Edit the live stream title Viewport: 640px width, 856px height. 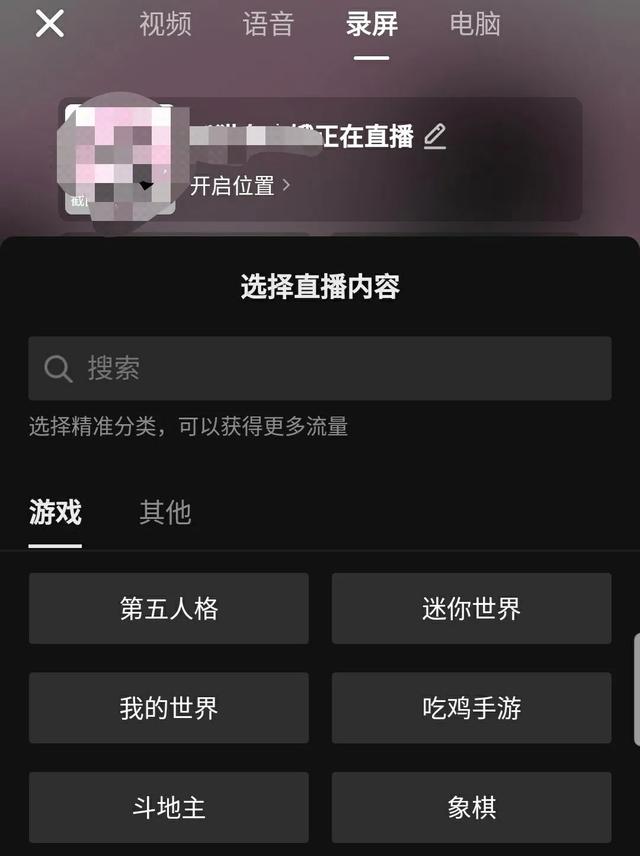[434, 137]
